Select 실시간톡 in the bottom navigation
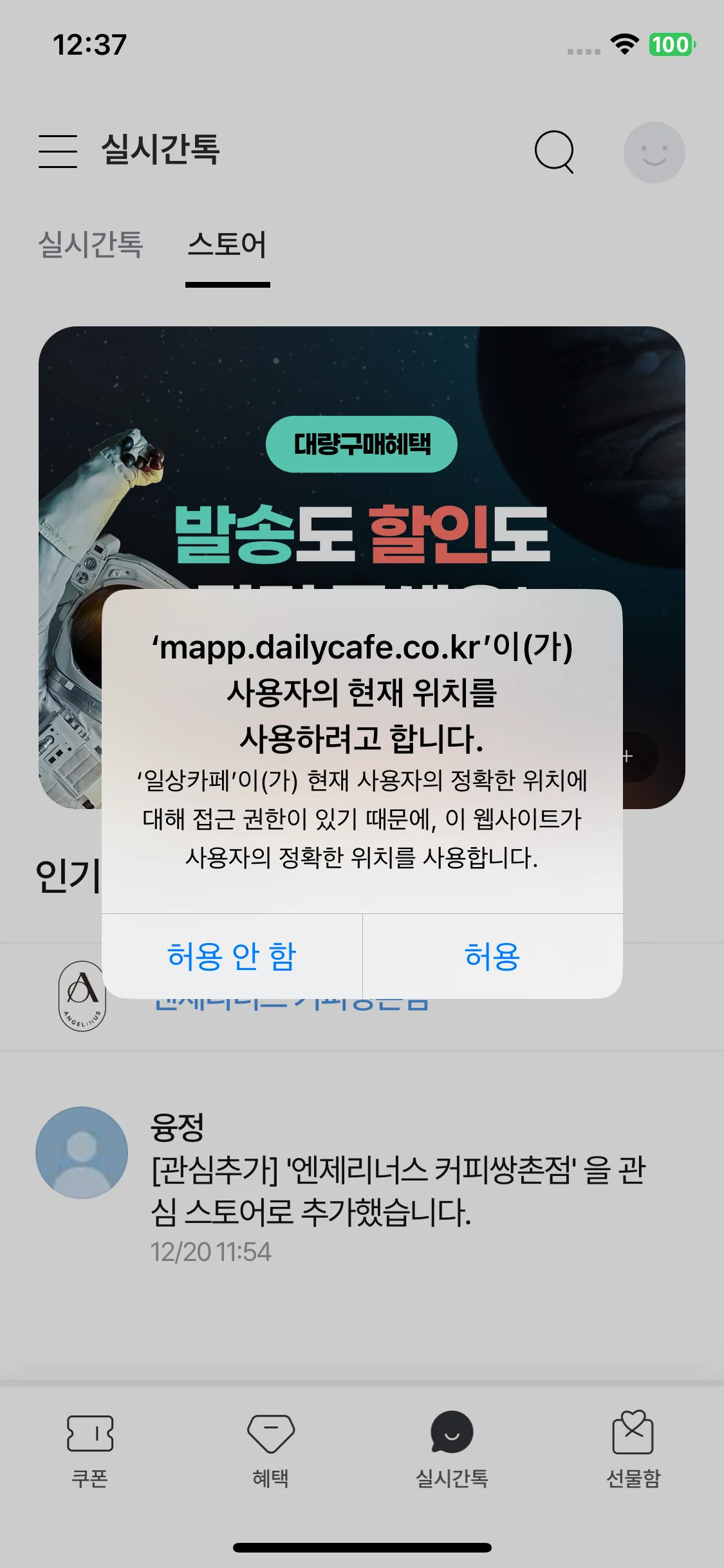The height and width of the screenshot is (1568, 724). pyautogui.click(x=452, y=1448)
